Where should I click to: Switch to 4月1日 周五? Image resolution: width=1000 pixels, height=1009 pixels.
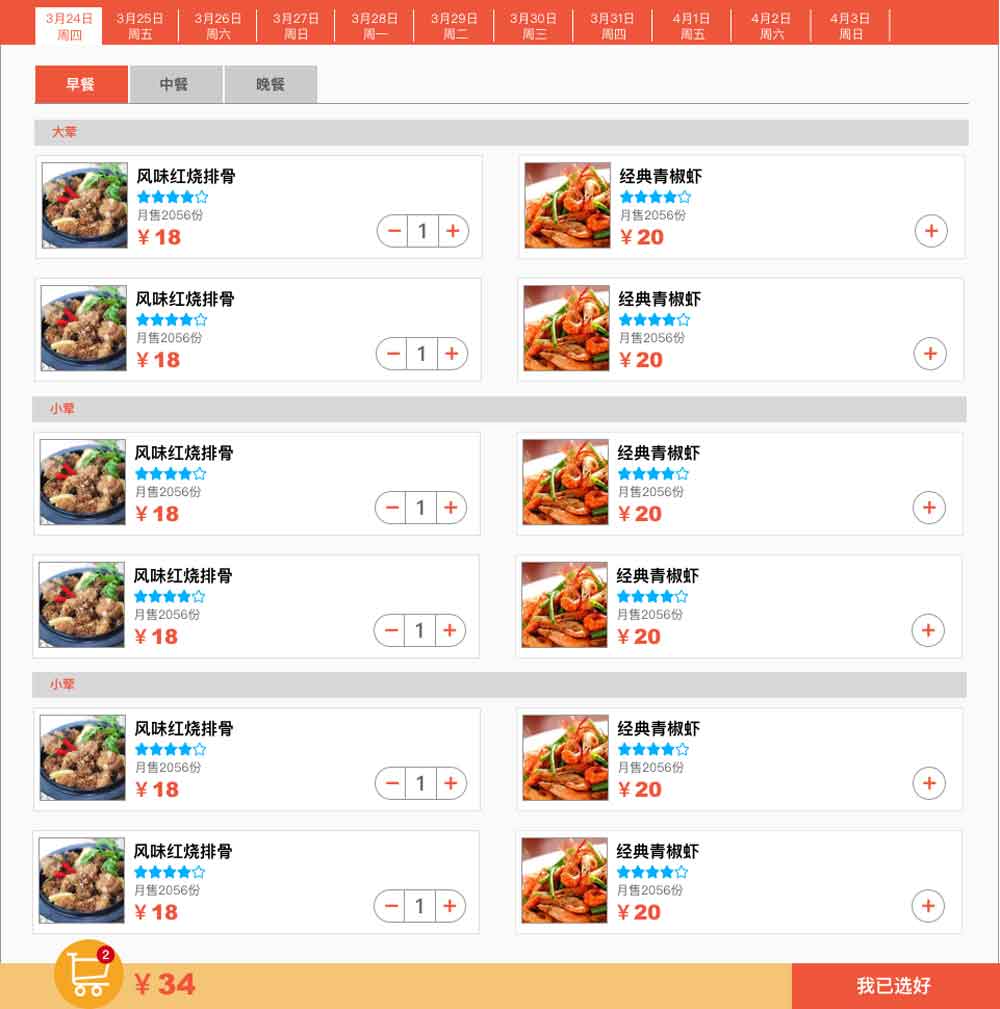point(692,26)
